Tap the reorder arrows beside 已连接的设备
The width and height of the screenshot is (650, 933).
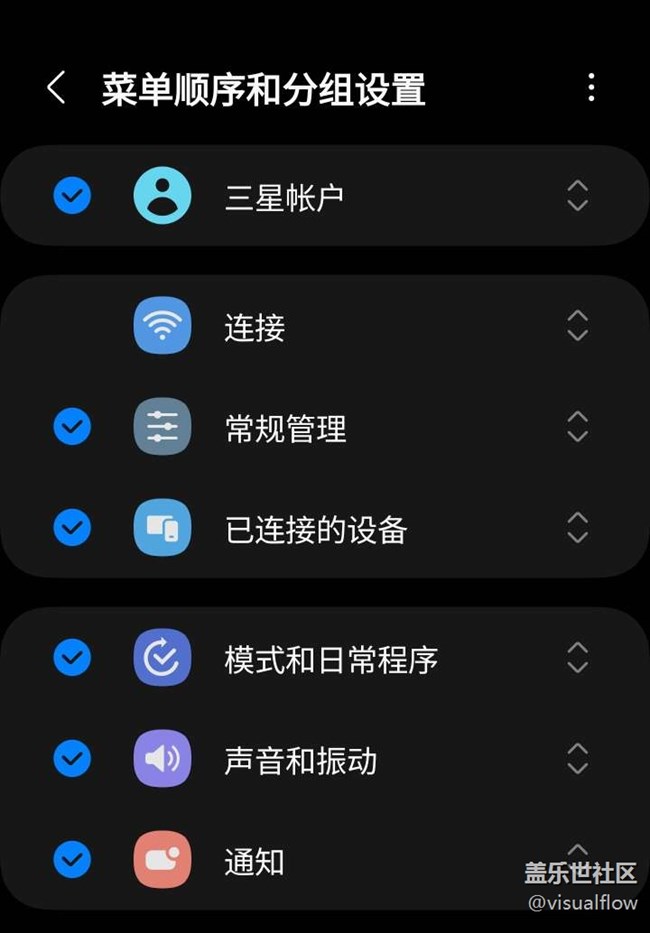pos(577,528)
